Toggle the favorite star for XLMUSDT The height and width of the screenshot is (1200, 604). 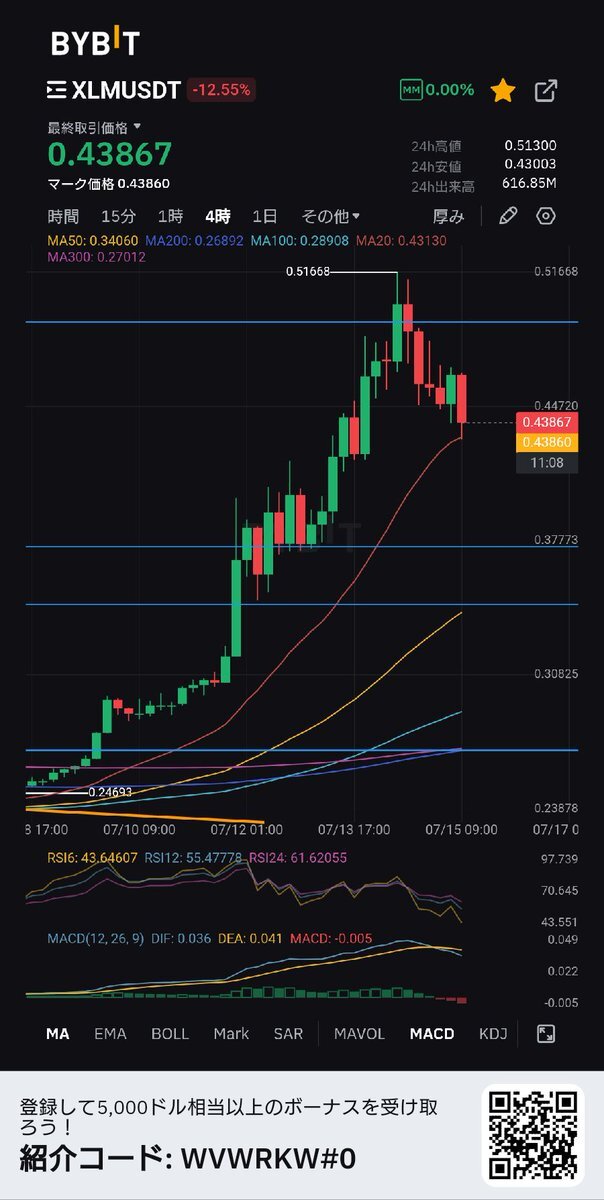(503, 91)
